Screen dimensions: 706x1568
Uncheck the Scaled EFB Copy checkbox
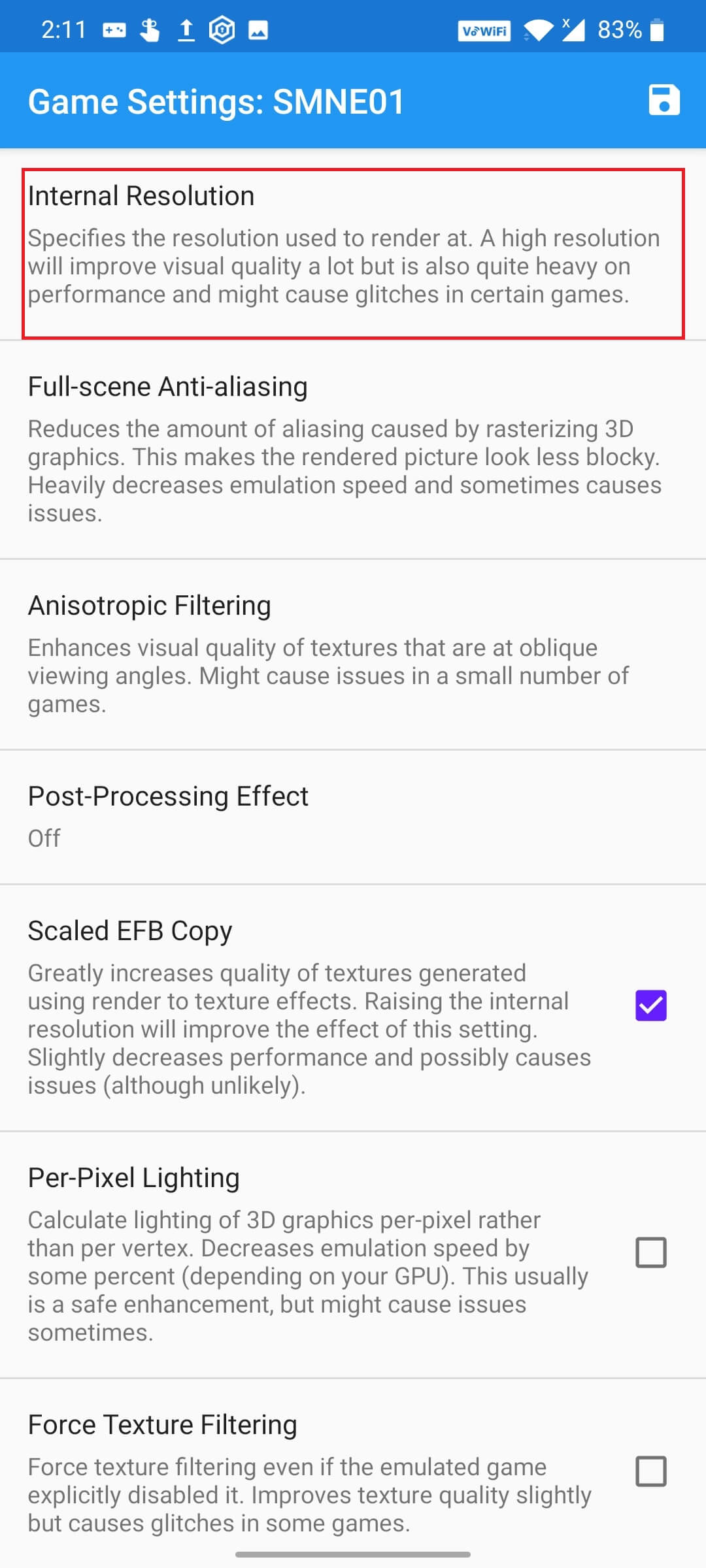[x=651, y=1005]
